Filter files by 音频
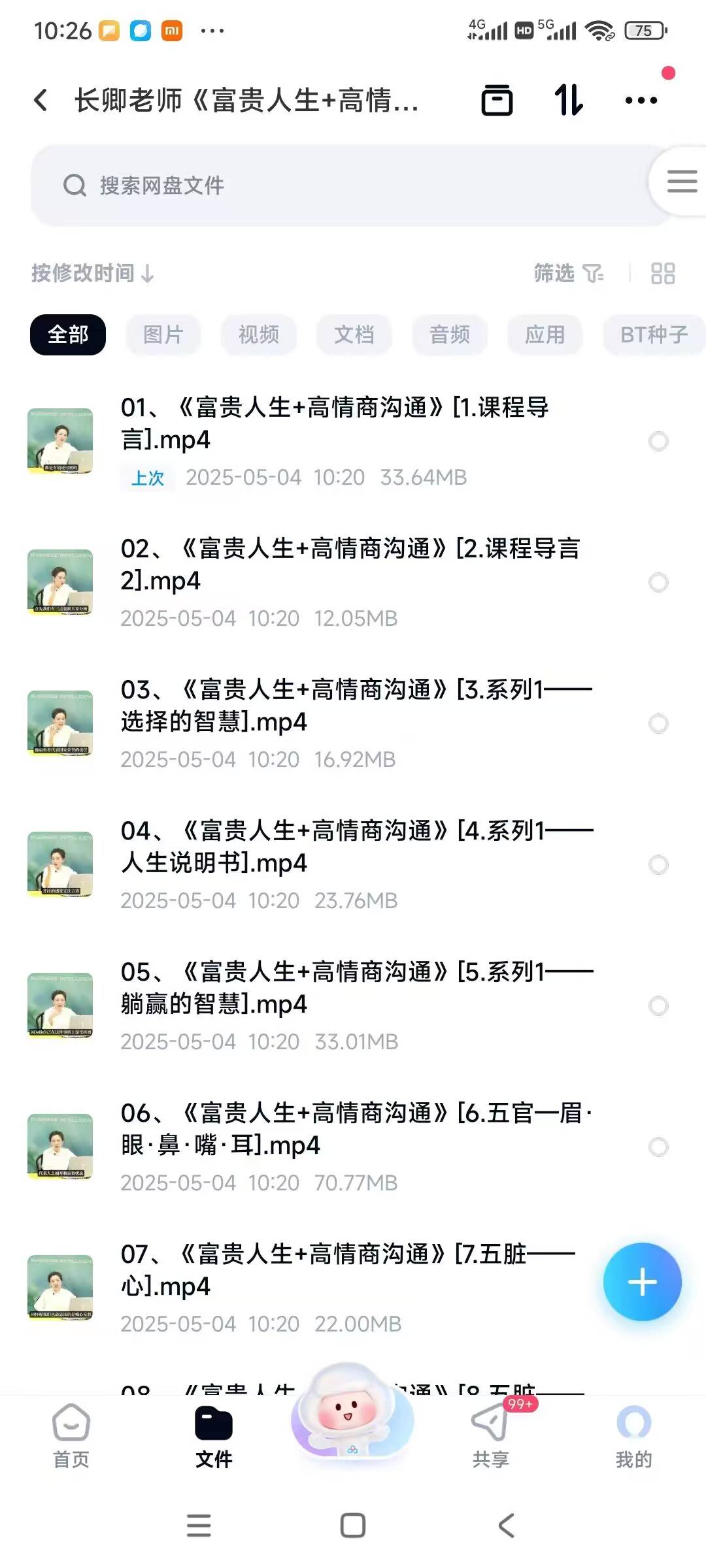This screenshot has height=1568, width=706. 450,335
